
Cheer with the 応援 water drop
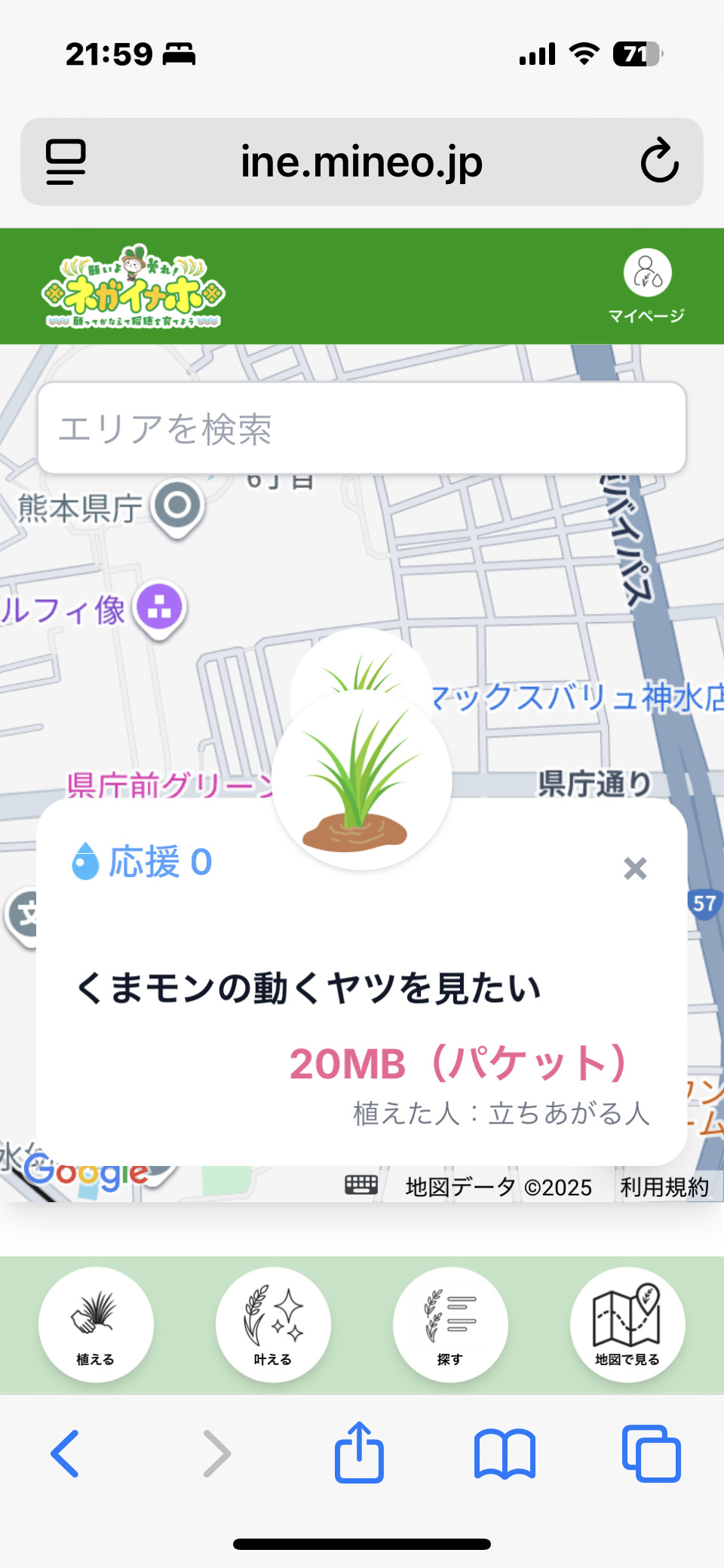(x=85, y=861)
